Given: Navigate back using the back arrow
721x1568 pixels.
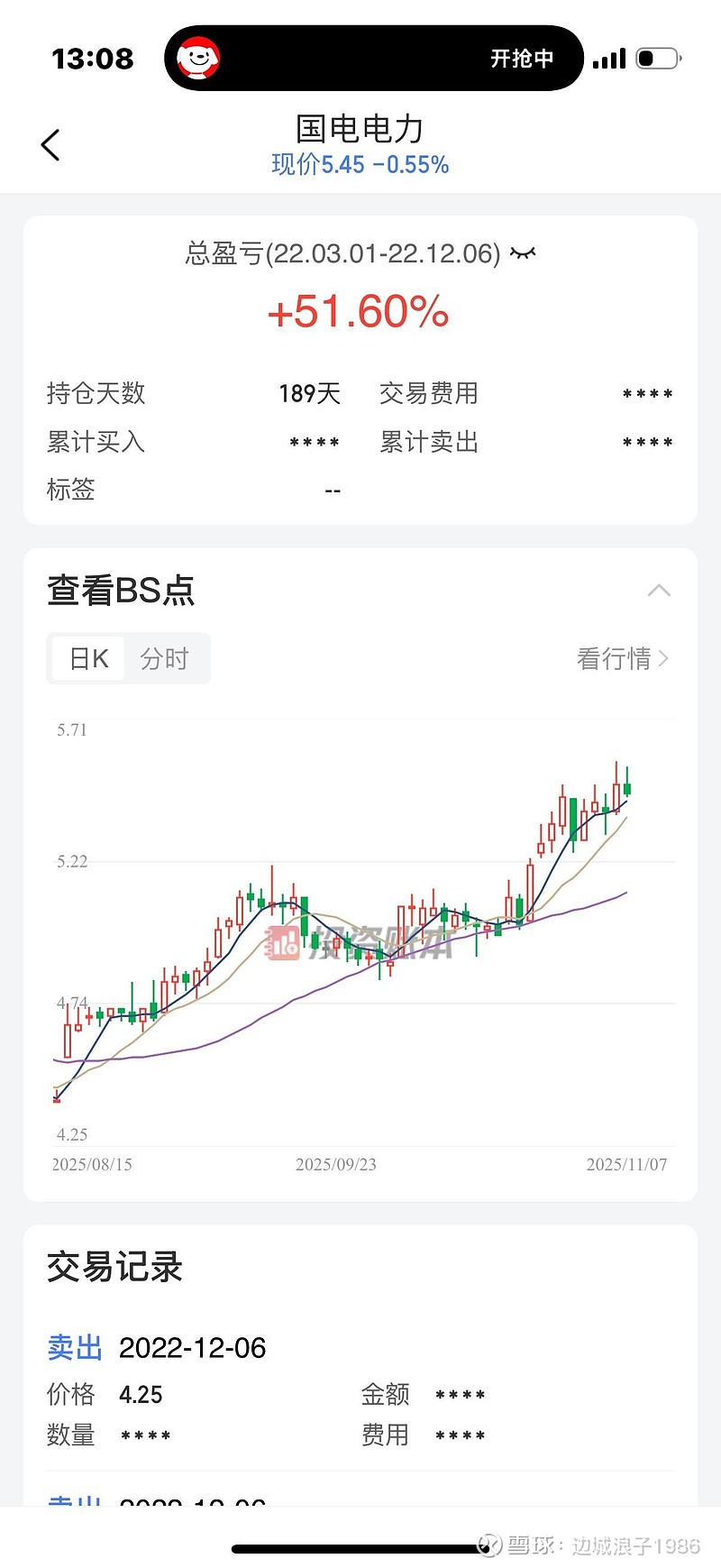Looking at the screenshot, I should tap(50, 143).
